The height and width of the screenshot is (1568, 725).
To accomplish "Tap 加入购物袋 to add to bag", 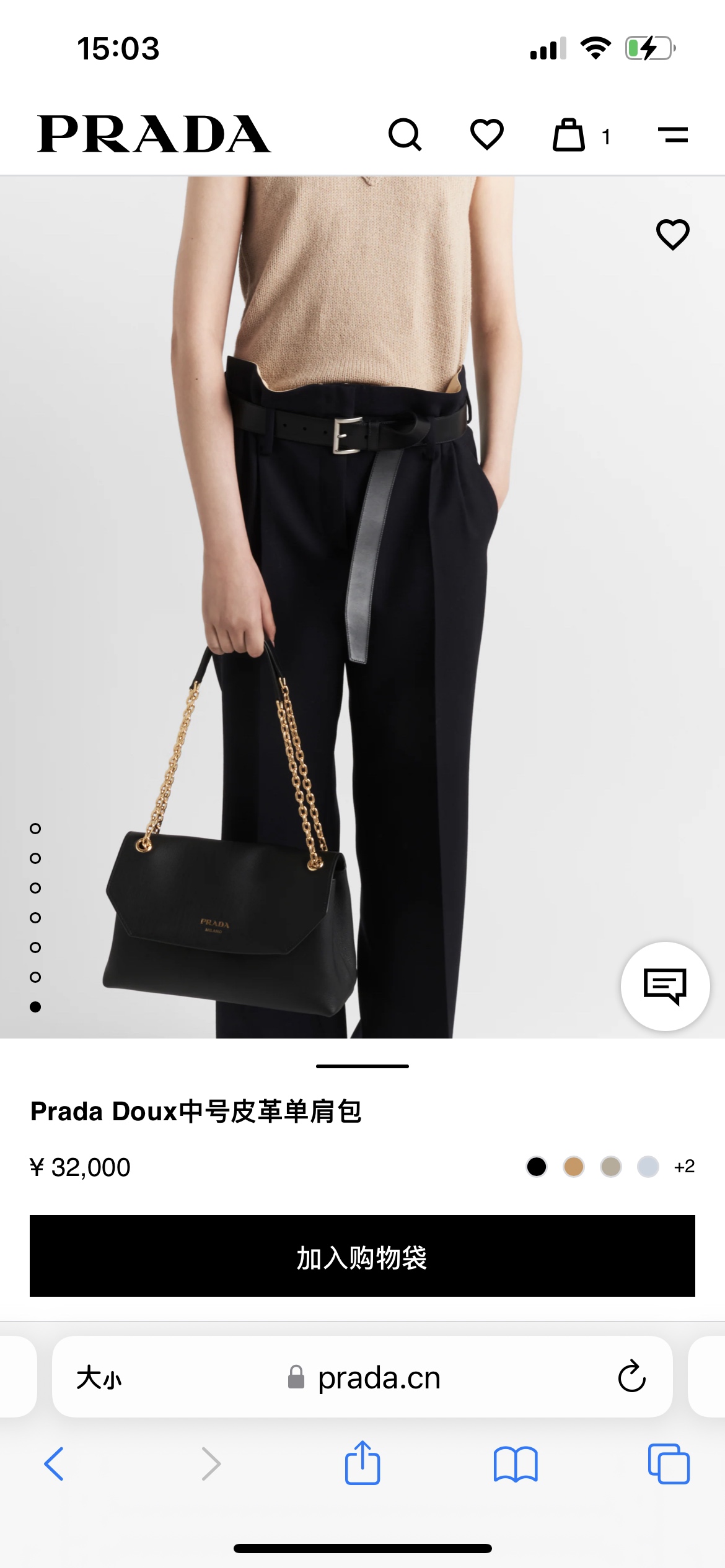I will click(362, 1256).
